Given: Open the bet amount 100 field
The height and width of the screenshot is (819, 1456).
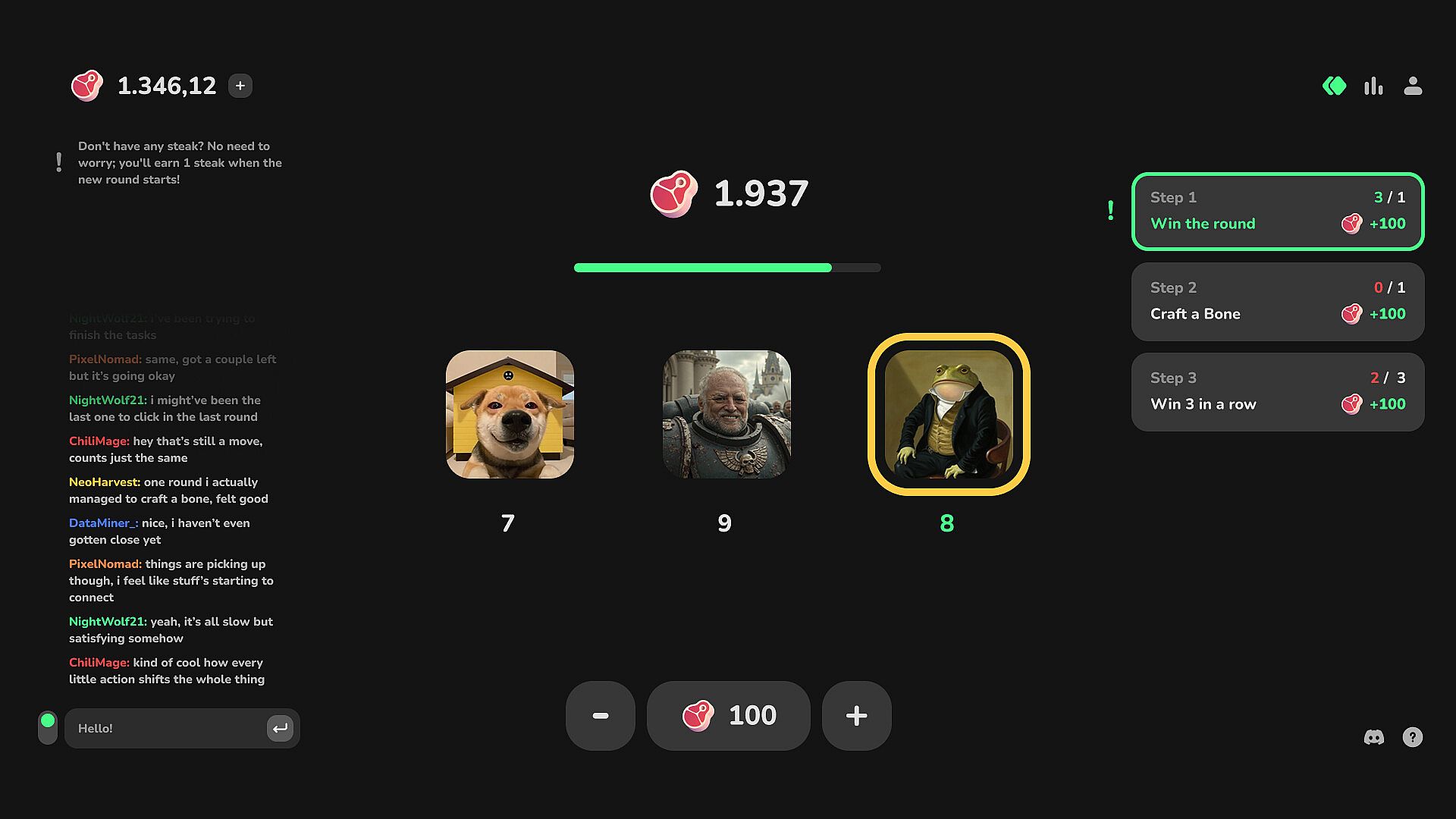Looking at the screenshot, I should pyautogui.click(x=728, y=716).
